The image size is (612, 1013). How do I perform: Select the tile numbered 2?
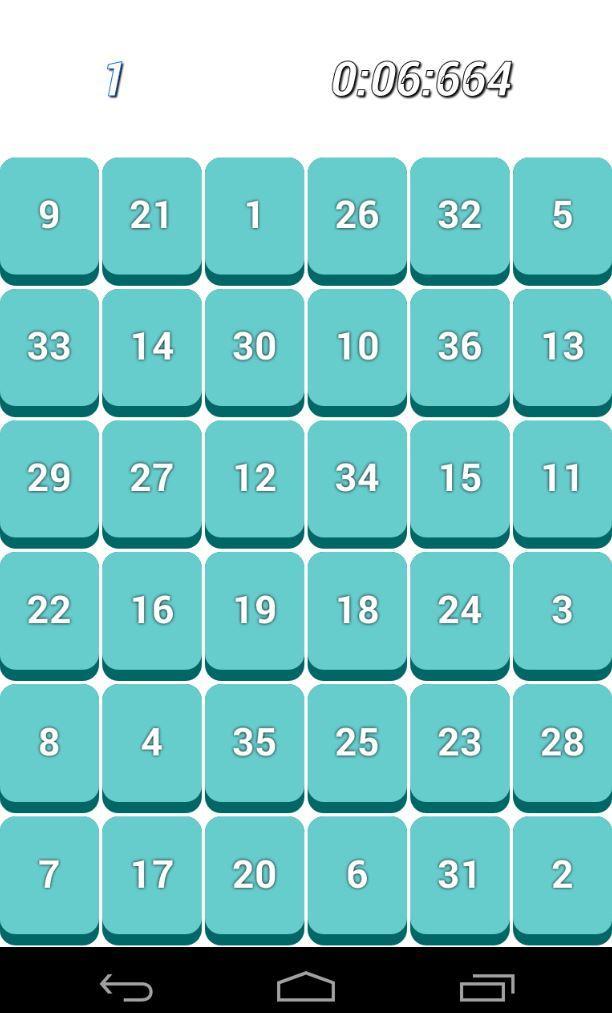coord(562,875)
